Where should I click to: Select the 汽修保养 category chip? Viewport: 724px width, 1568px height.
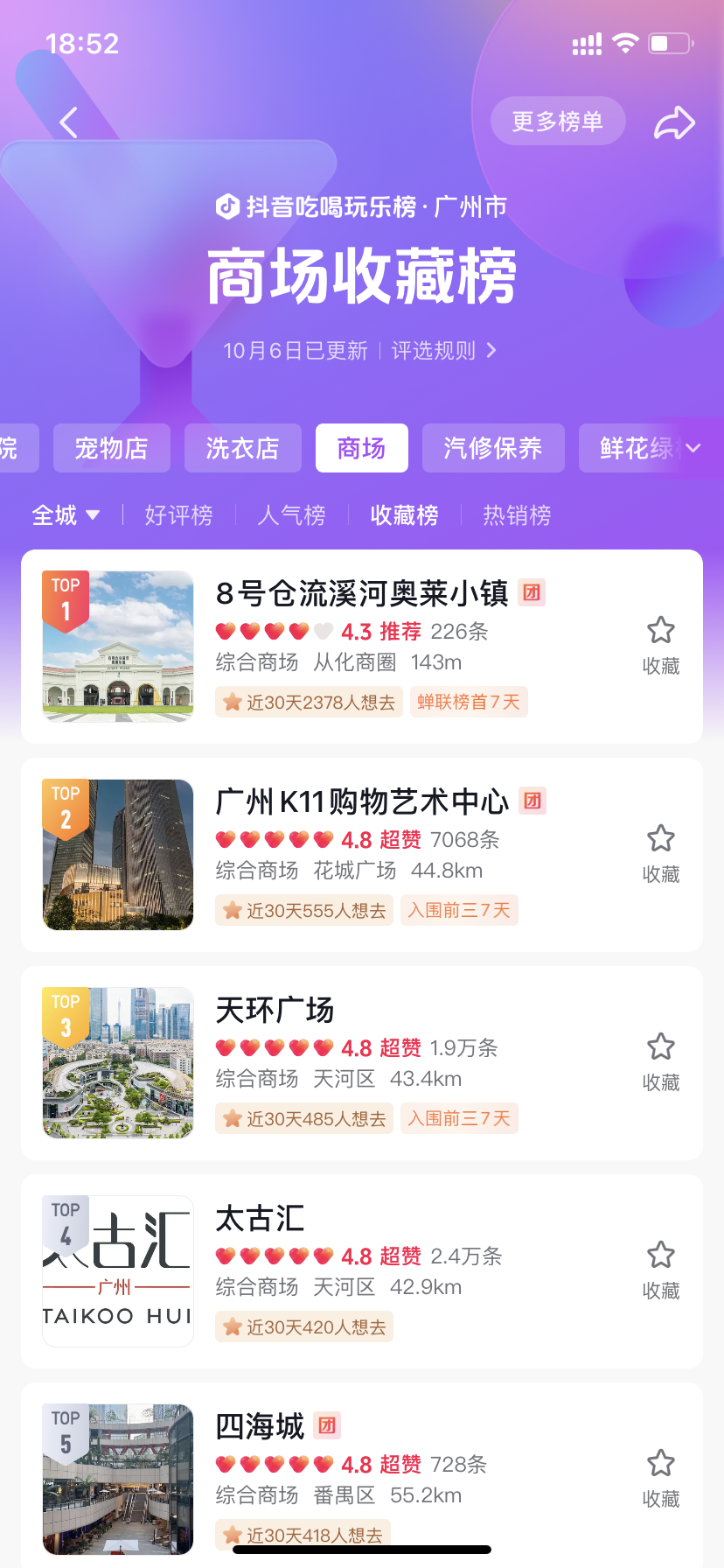pos(492,448)
